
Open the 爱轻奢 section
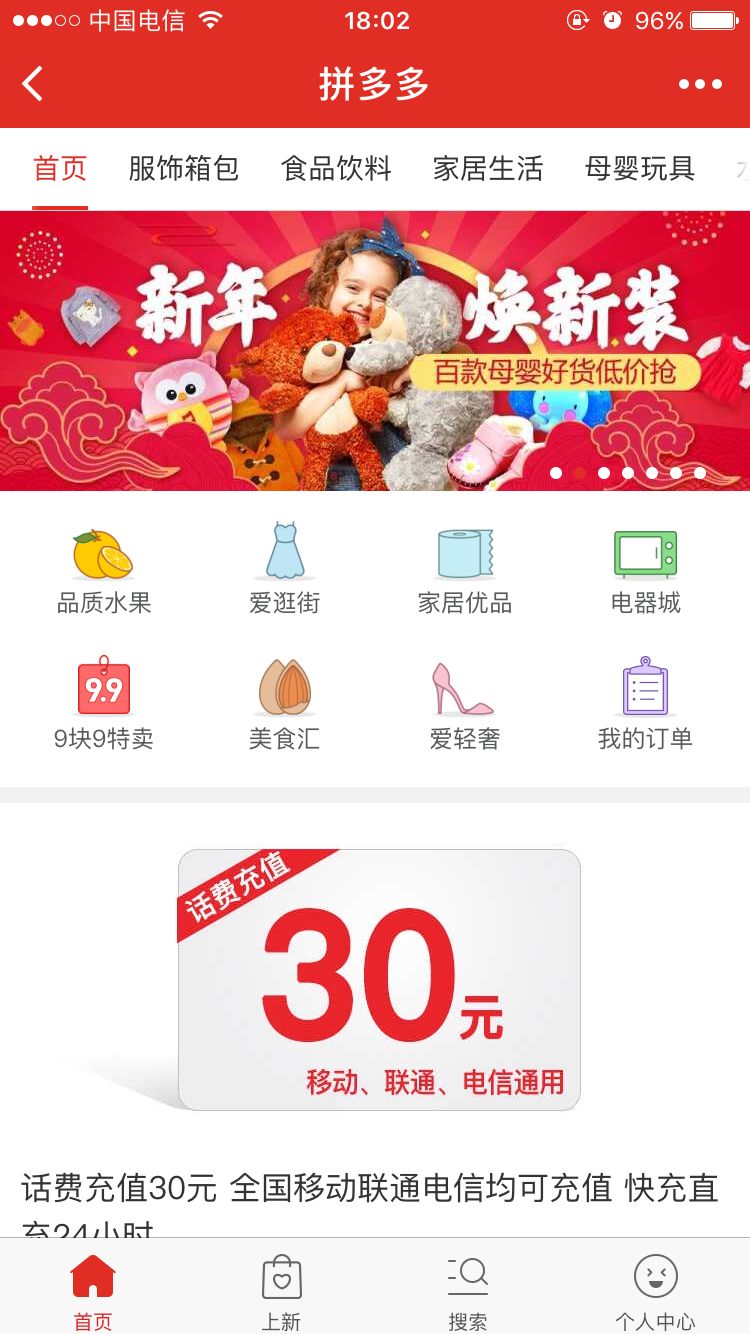pyautogui.click(x=465, y=705)
